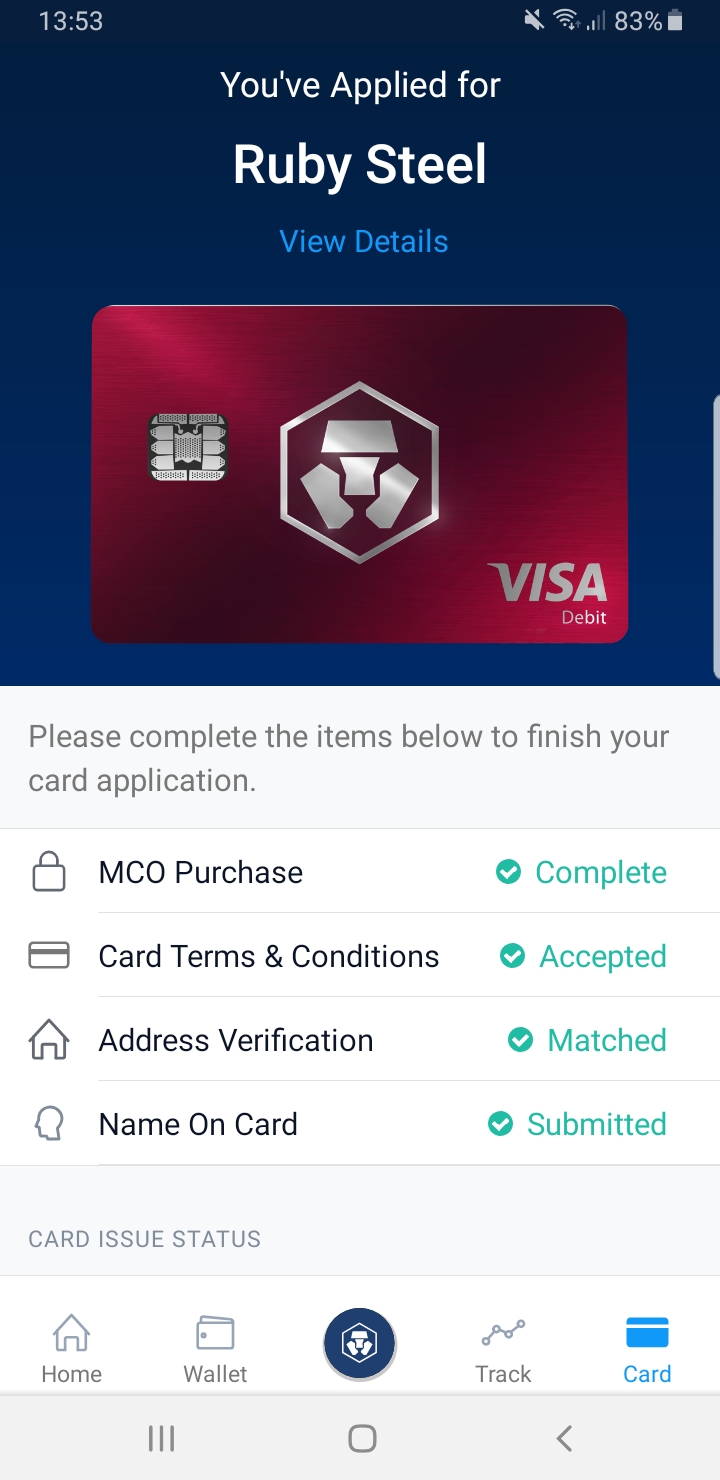Viewport: 720px width, 1480px height.
Task: Switch to the Track tab
Action: click(504, 1348)
